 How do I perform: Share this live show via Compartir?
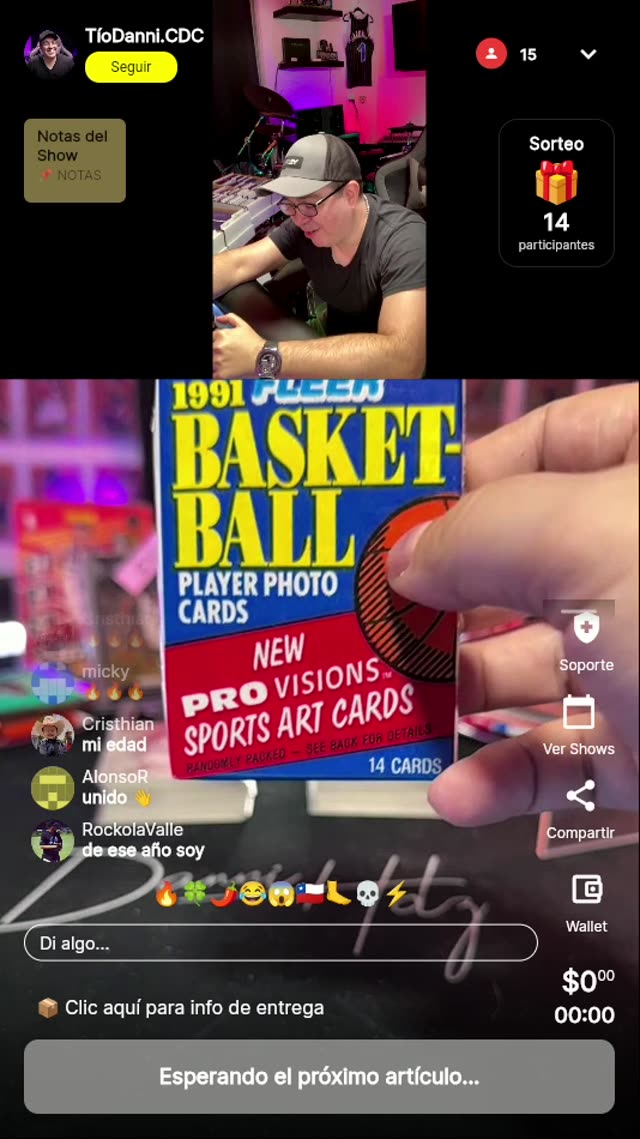580,808
